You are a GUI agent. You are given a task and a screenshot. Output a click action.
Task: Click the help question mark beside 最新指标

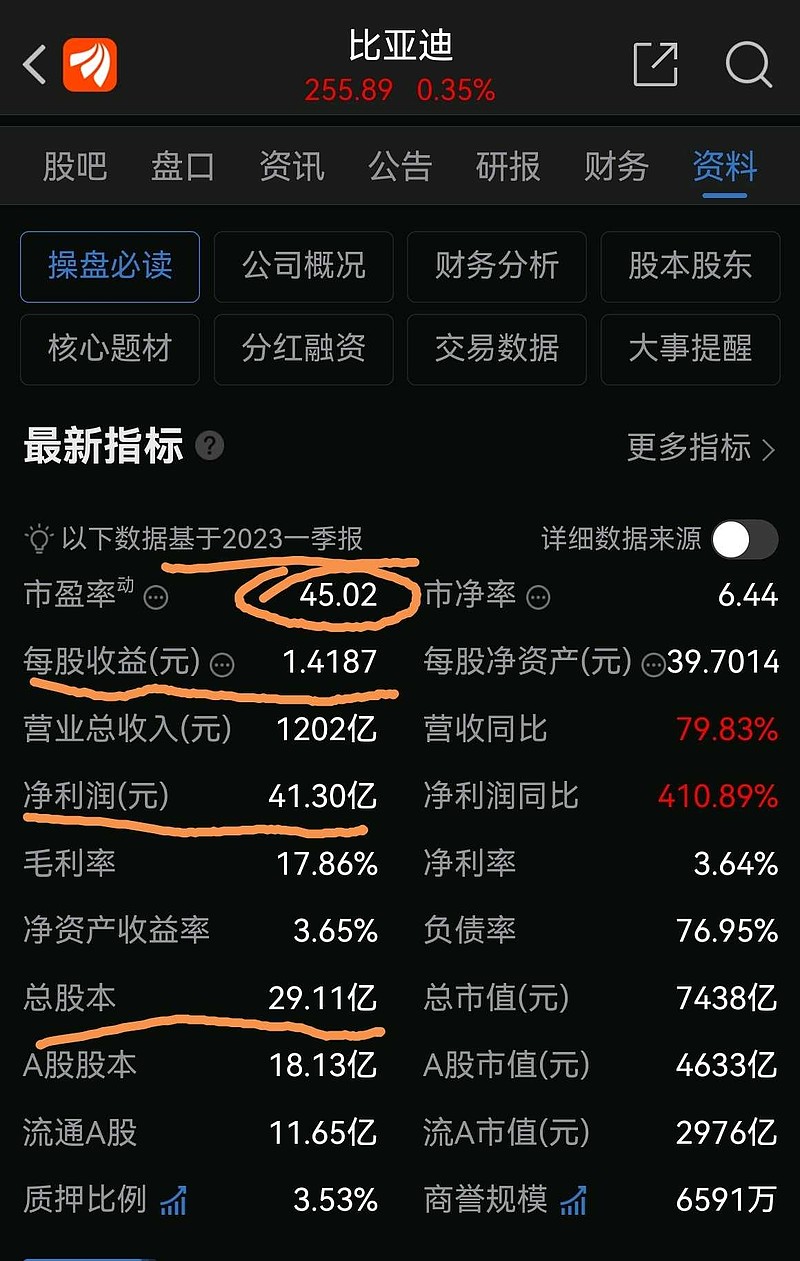[210, 447]
